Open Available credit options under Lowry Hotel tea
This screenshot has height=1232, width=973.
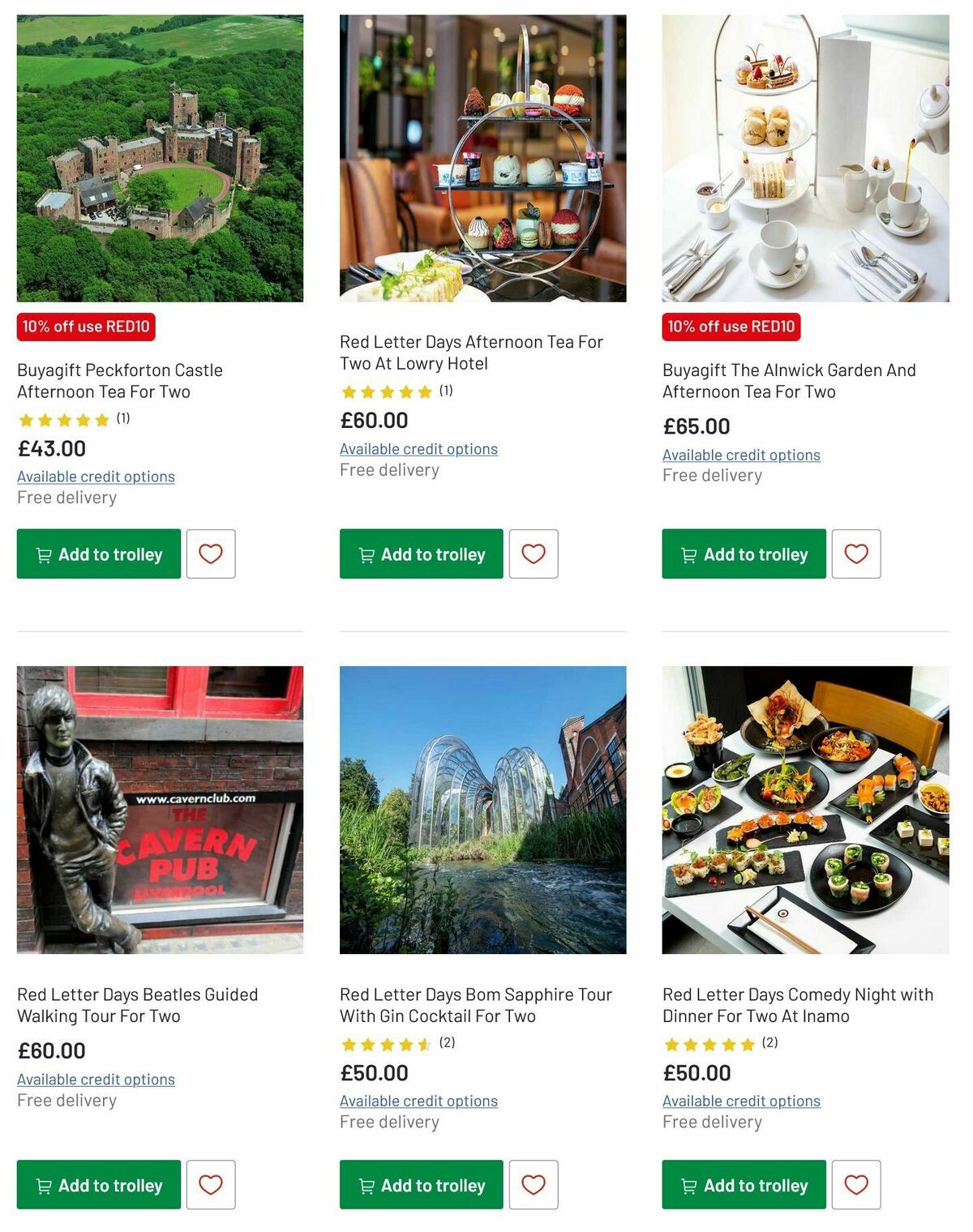click(x=418, y=448)
